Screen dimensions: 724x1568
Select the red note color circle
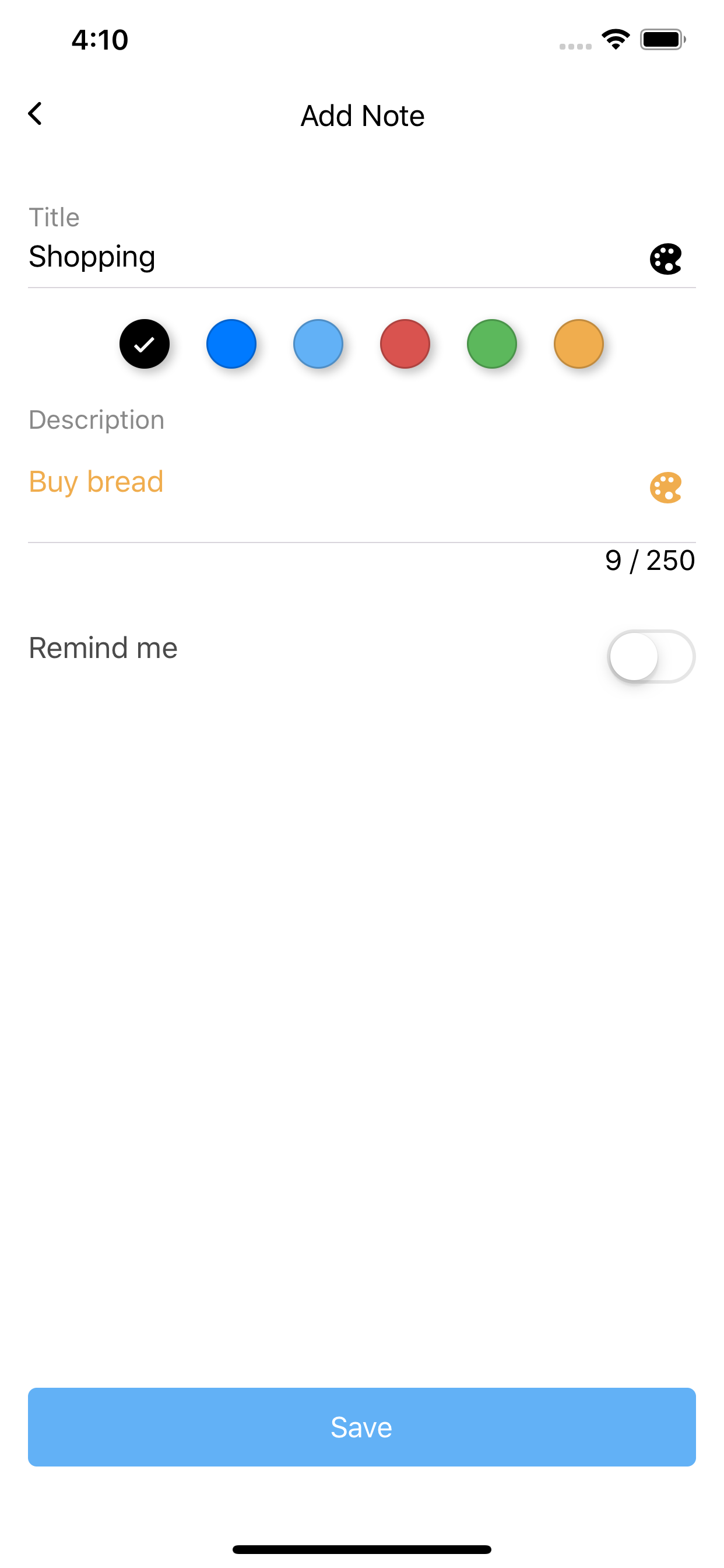click(405, 344)
